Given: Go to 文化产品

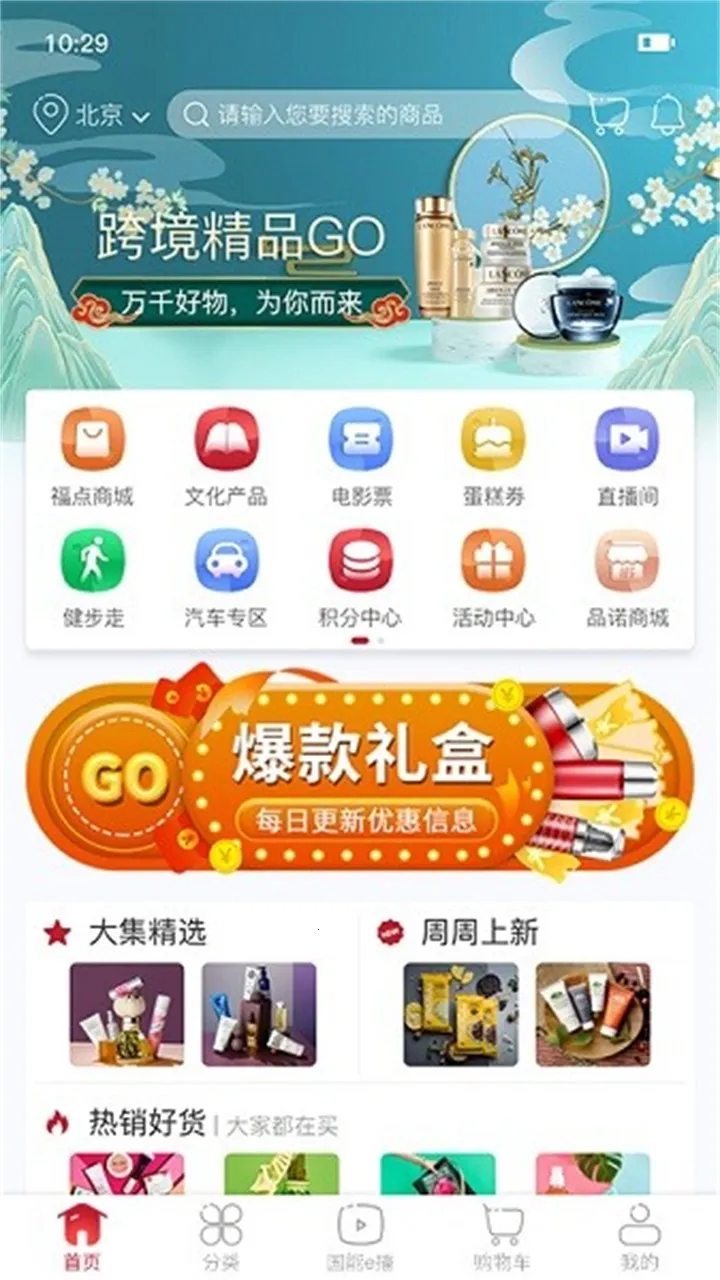Looking at the screenshot, I should tap(226, 456).
